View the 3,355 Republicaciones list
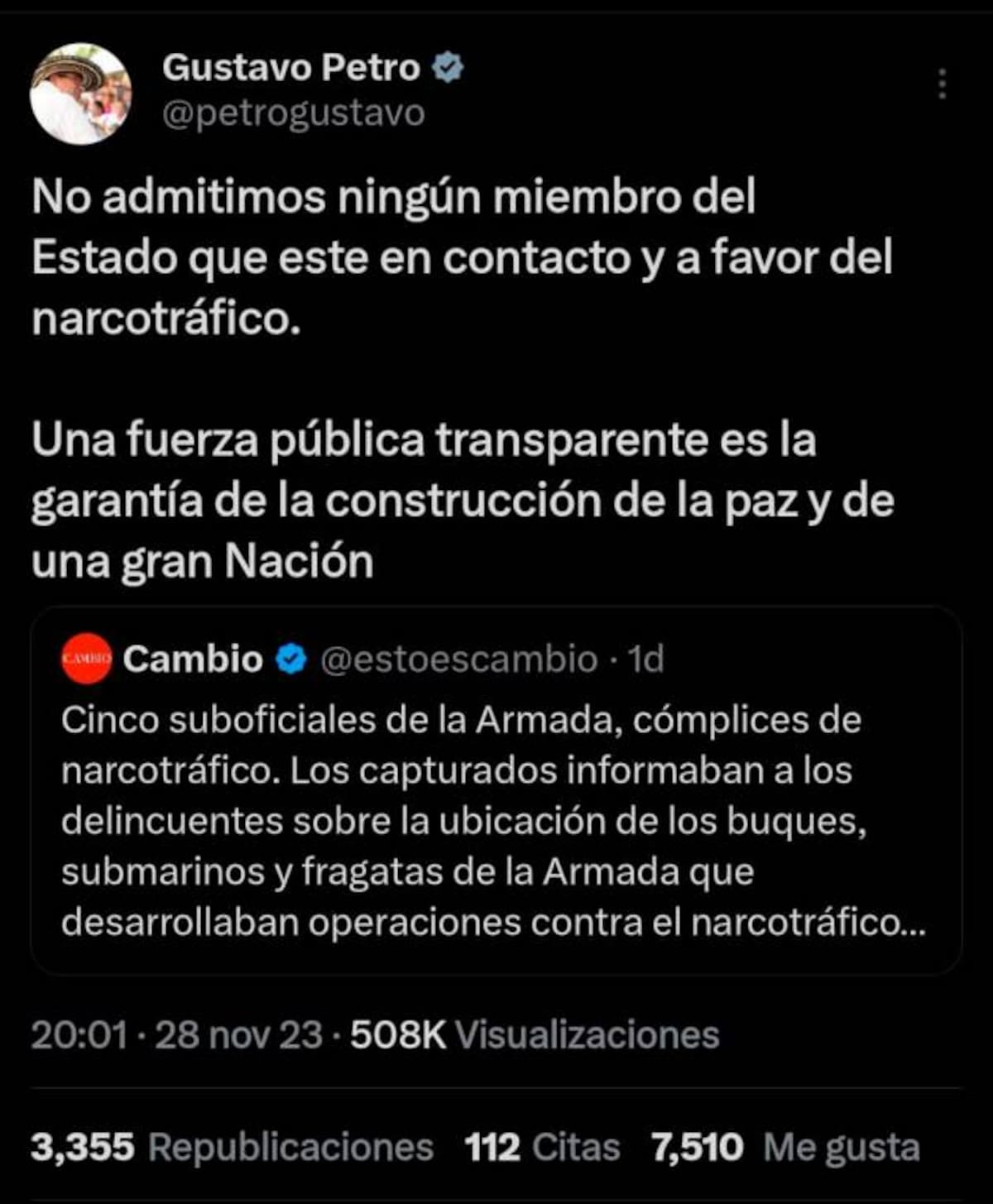The width and height of the screenshot is (993, 1204). click(x=232, y=1148)
